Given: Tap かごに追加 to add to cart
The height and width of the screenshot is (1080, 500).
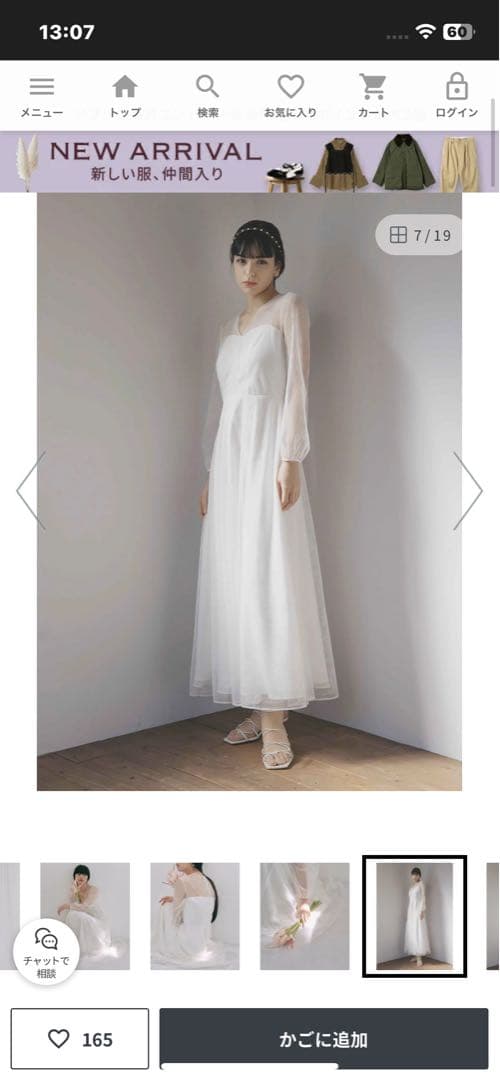Looking at the screenshot, I should 324,1039.
